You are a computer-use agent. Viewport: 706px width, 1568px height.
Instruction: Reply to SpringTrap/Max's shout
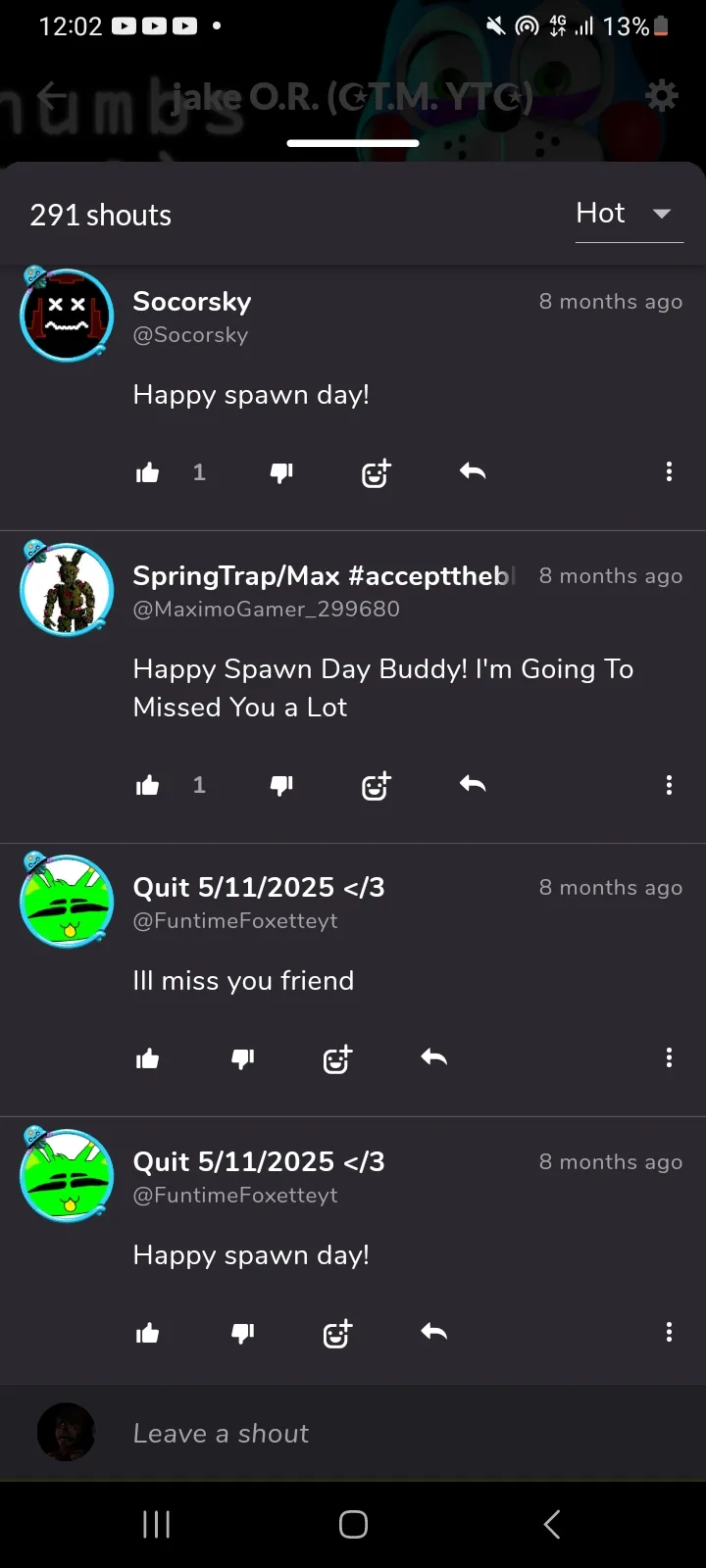pos(473,784)
